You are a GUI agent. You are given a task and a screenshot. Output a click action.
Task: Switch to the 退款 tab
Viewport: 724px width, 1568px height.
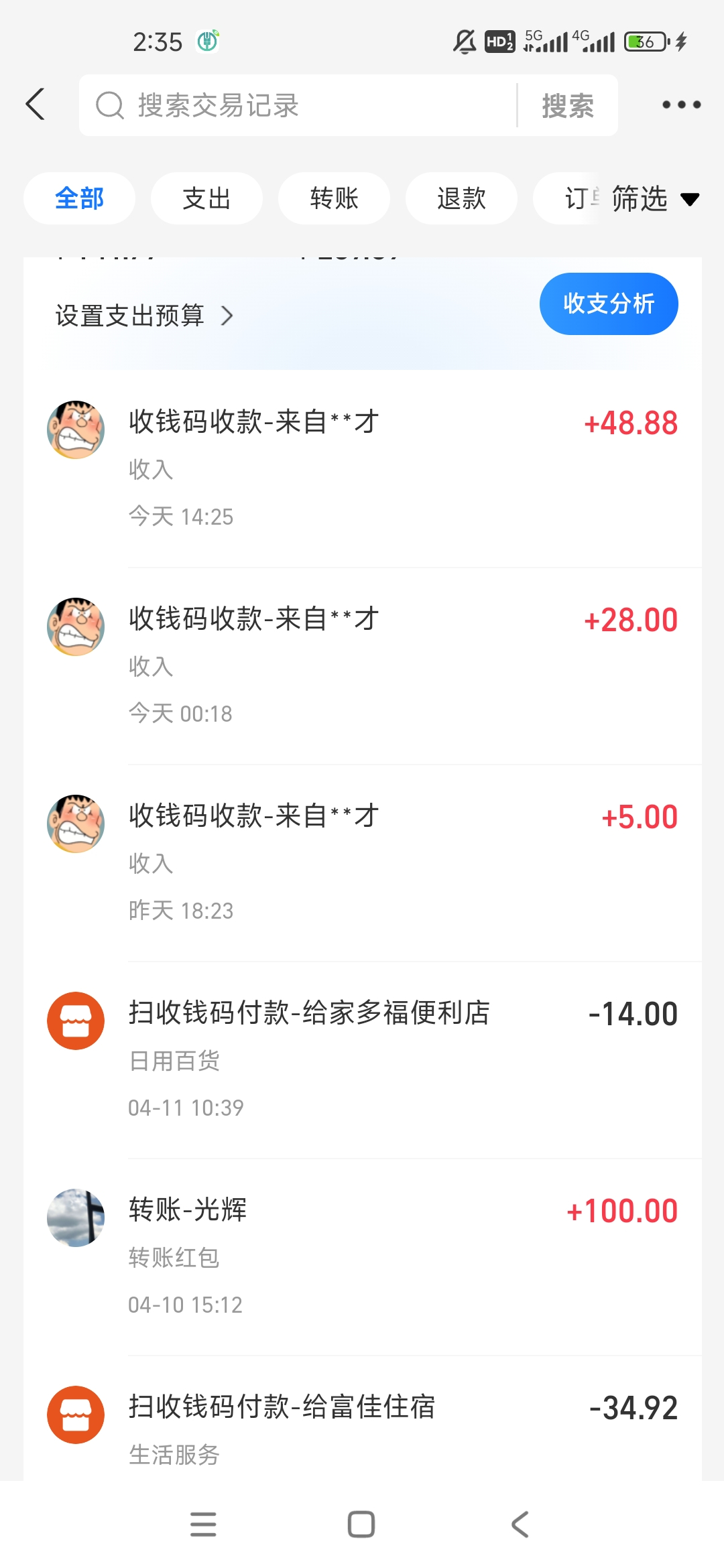461,198
